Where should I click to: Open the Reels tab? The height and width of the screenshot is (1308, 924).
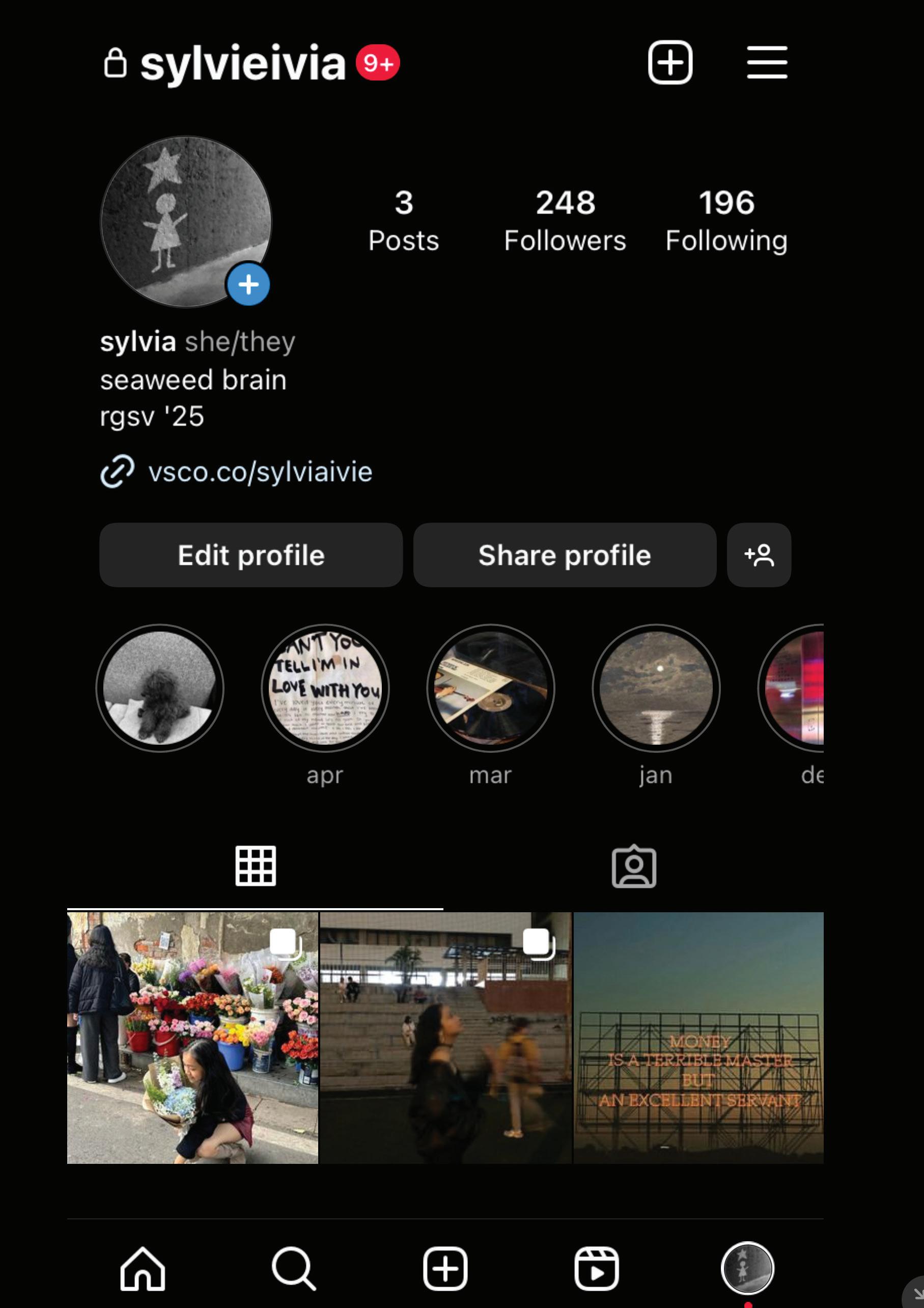click(x=596, y=1269)
